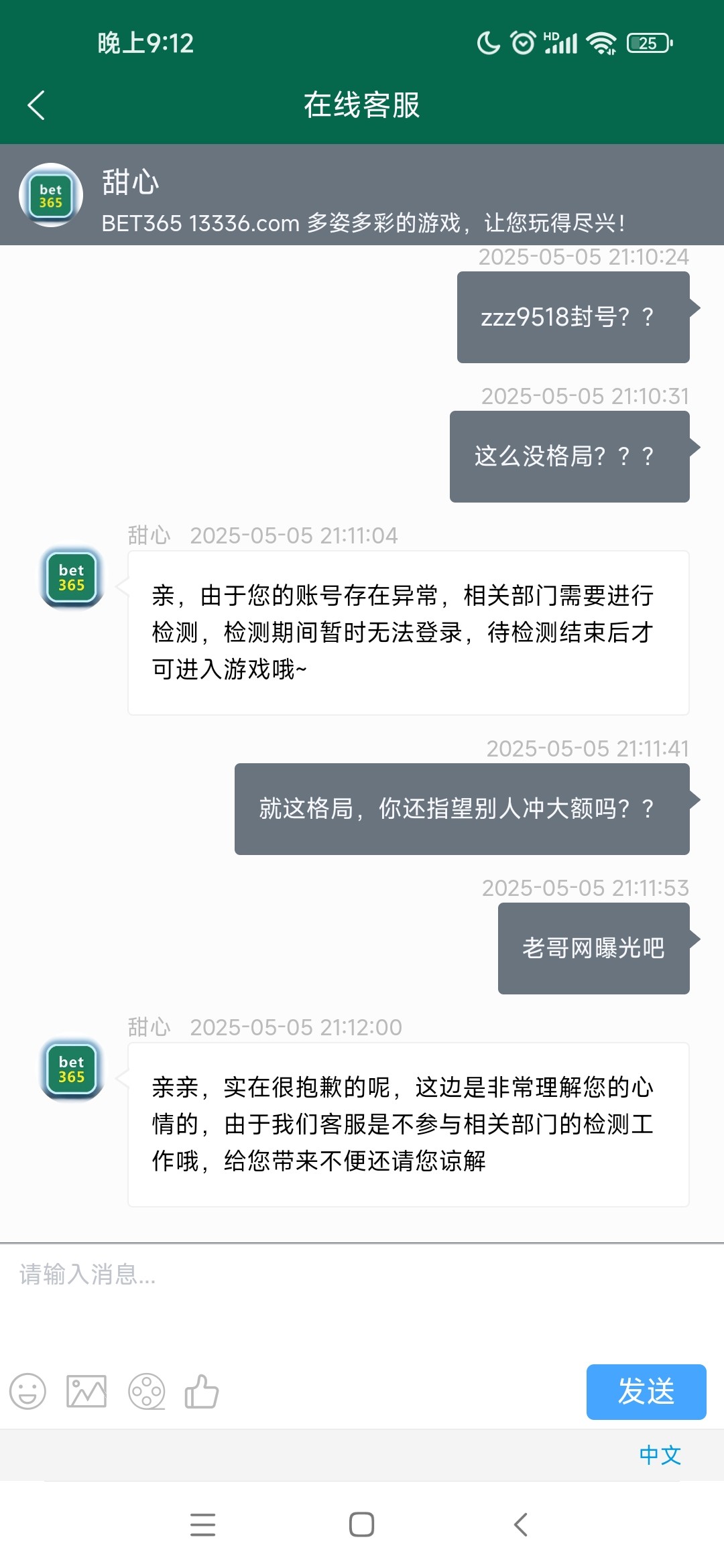Open the emoji picker
Screen dimensions: 724x1568
tap(27, 1392)
